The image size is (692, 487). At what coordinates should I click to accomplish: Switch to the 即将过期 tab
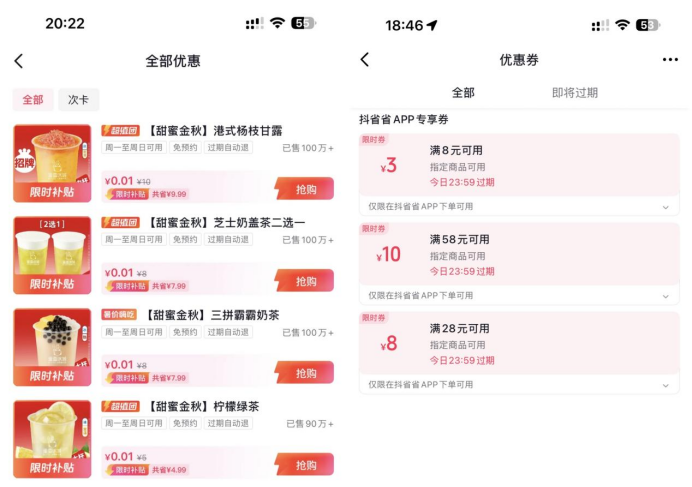pos(574,92)
